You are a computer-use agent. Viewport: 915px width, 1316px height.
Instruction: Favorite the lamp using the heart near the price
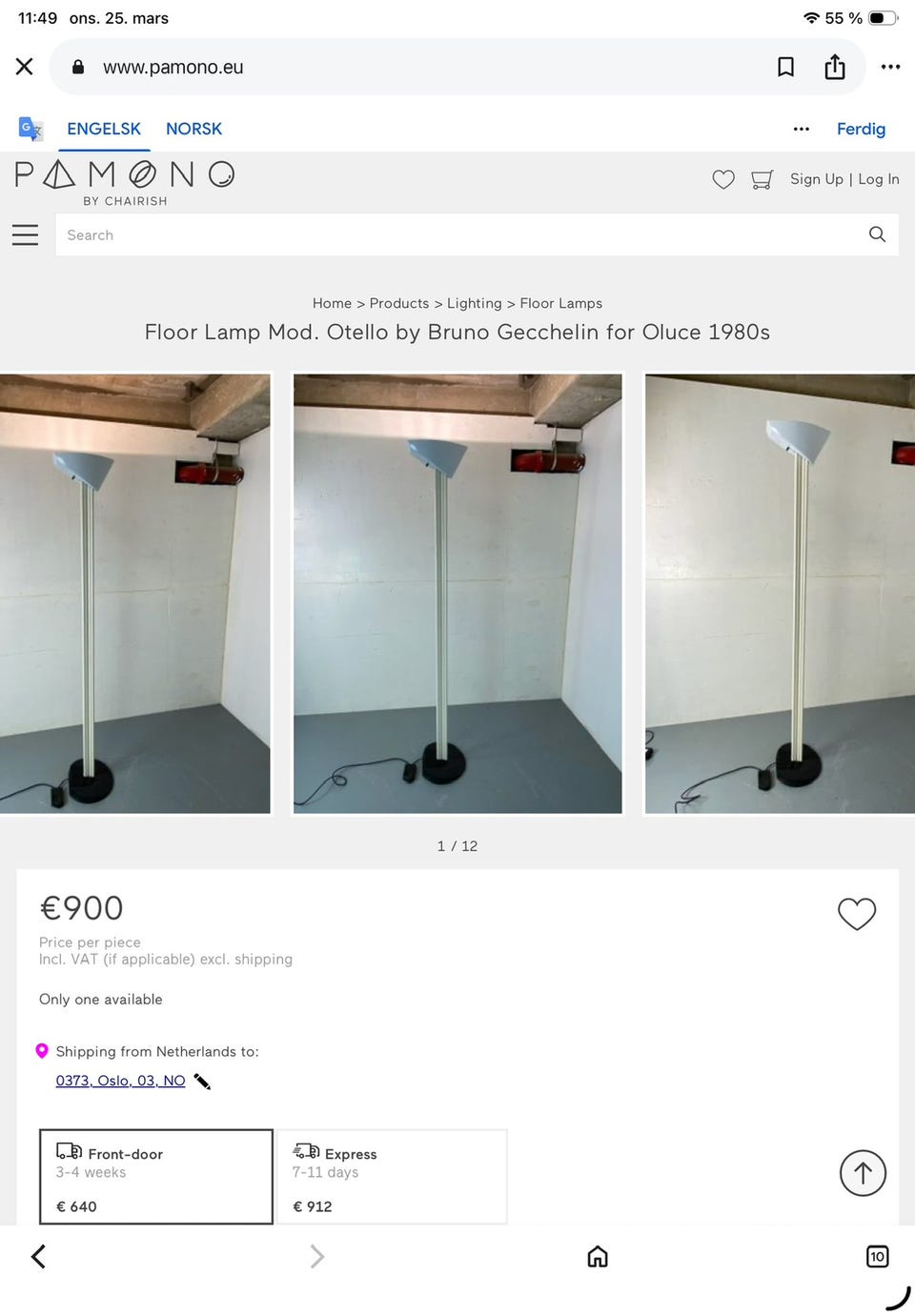(x=856, y=914)
